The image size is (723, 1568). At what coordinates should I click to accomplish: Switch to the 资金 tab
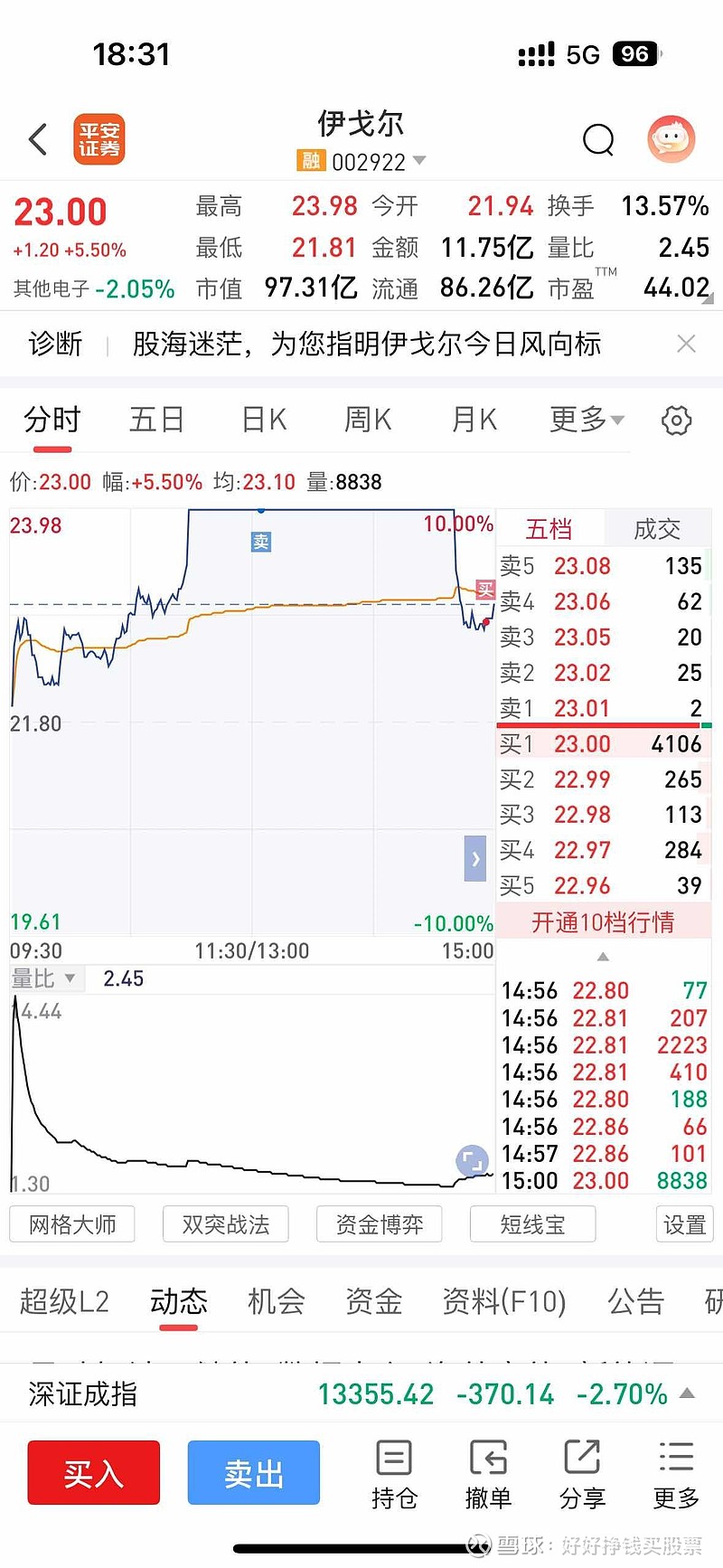(x=373, y=1301)
